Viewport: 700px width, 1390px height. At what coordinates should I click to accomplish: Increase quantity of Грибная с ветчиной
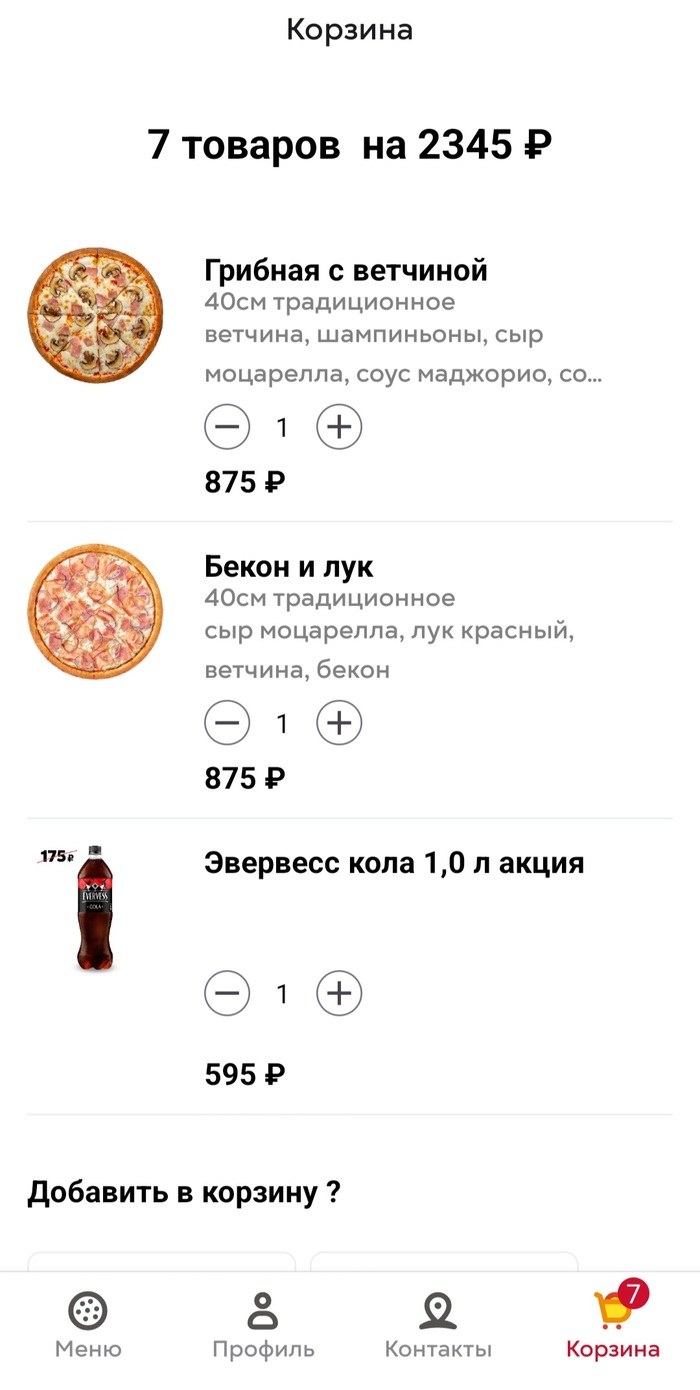coord(339,428)
